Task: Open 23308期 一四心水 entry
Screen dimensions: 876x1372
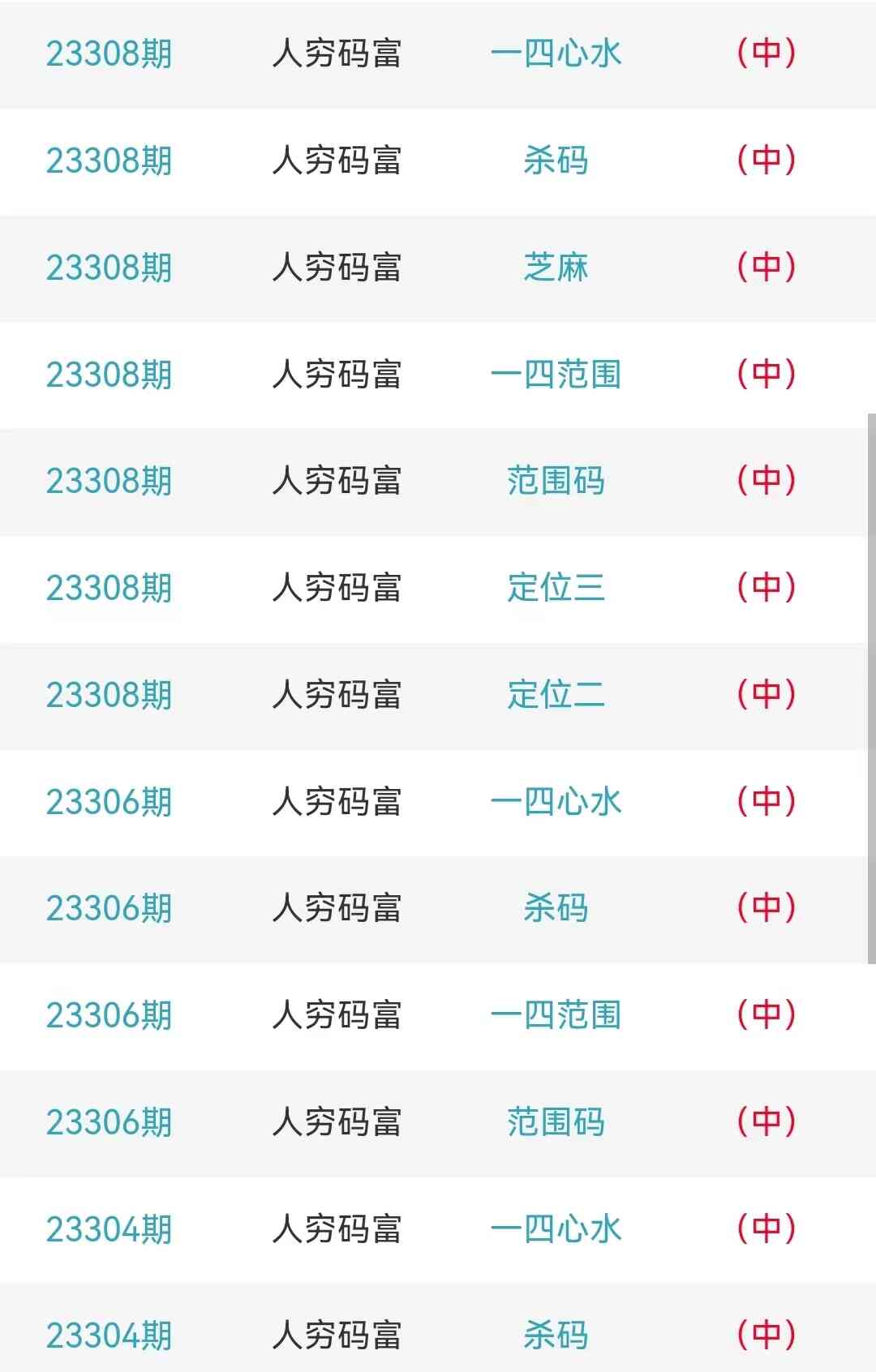Action: (556, 54)
